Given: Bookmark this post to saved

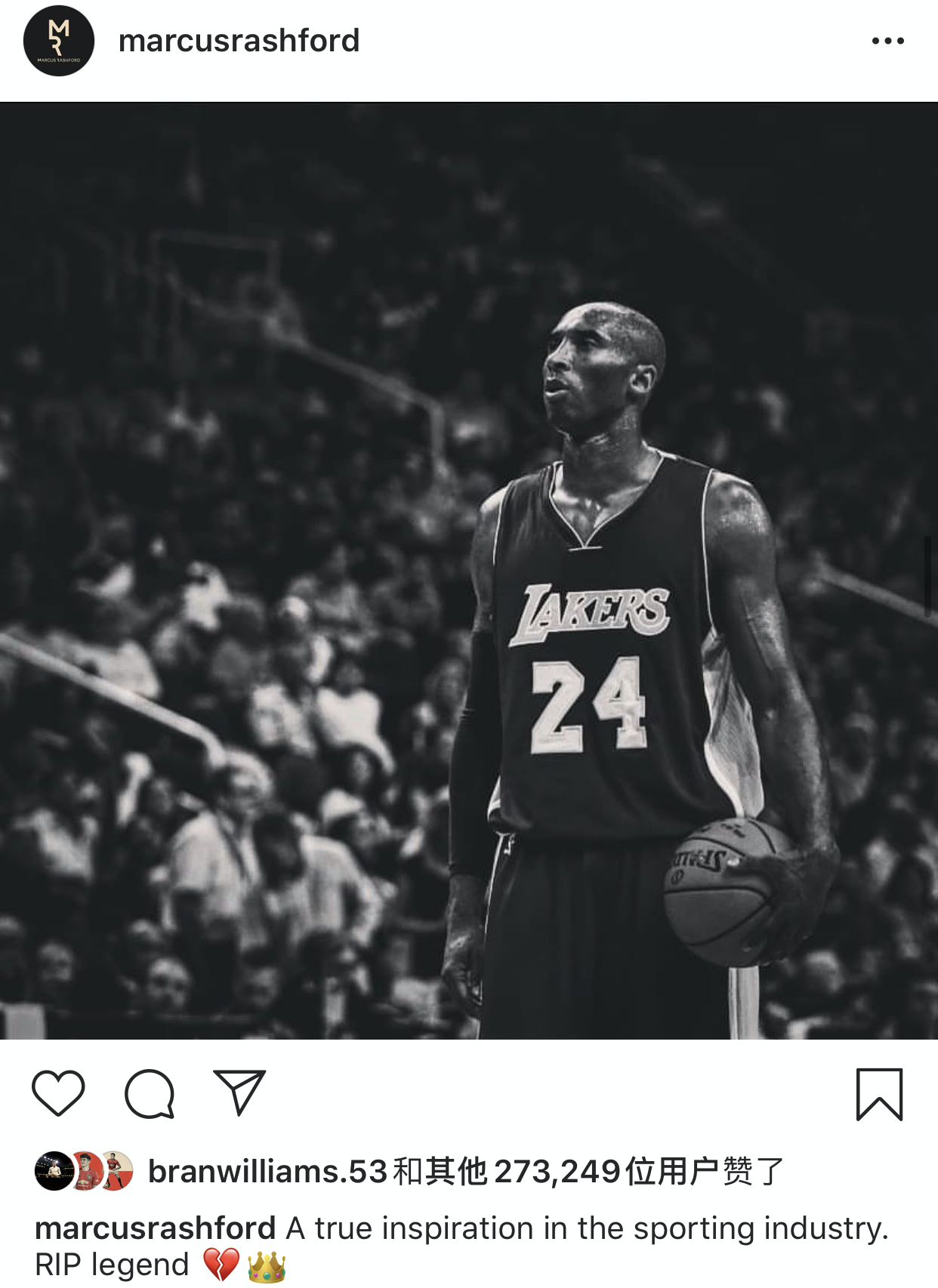Looking at the screenshot, I should (879, 1094).
